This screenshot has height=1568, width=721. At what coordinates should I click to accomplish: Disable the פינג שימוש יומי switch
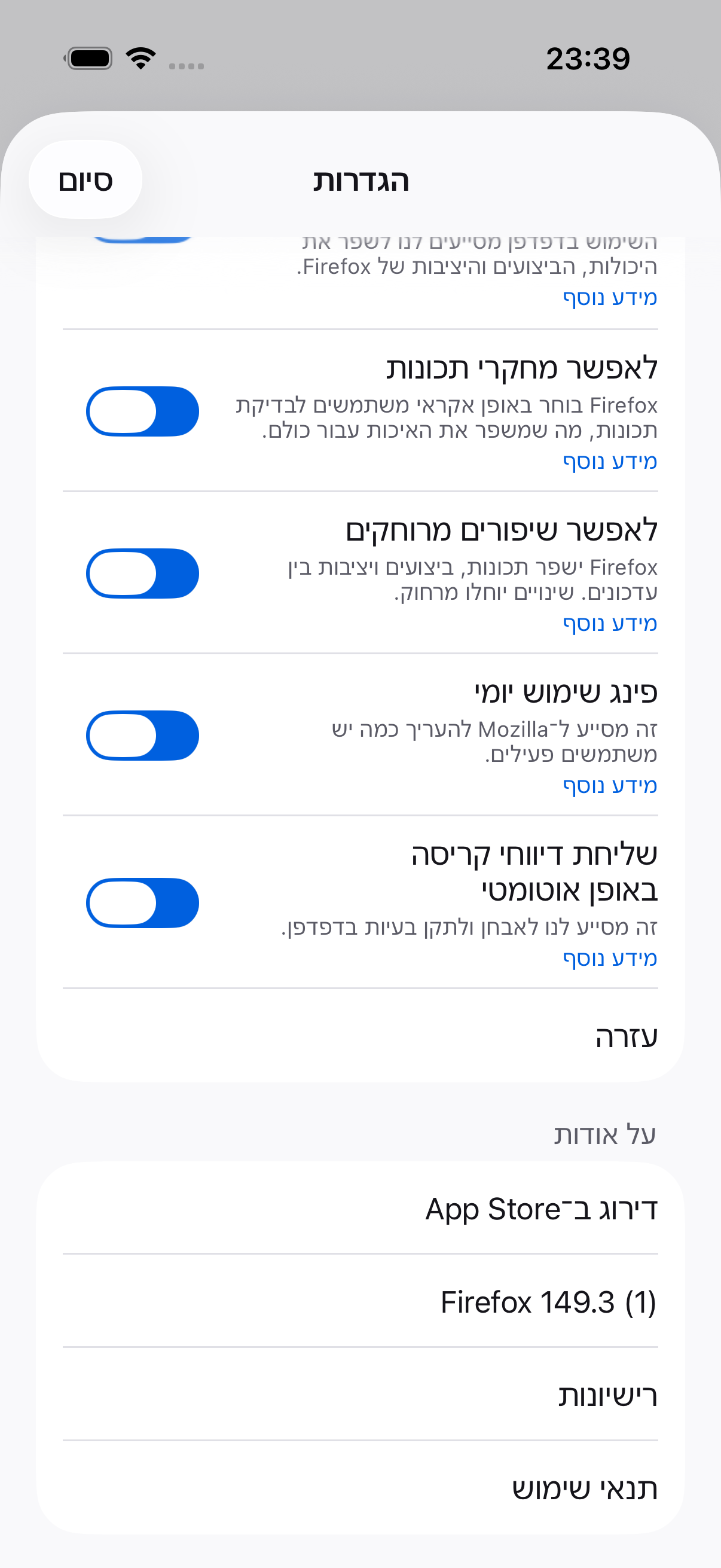click(142, 736)
